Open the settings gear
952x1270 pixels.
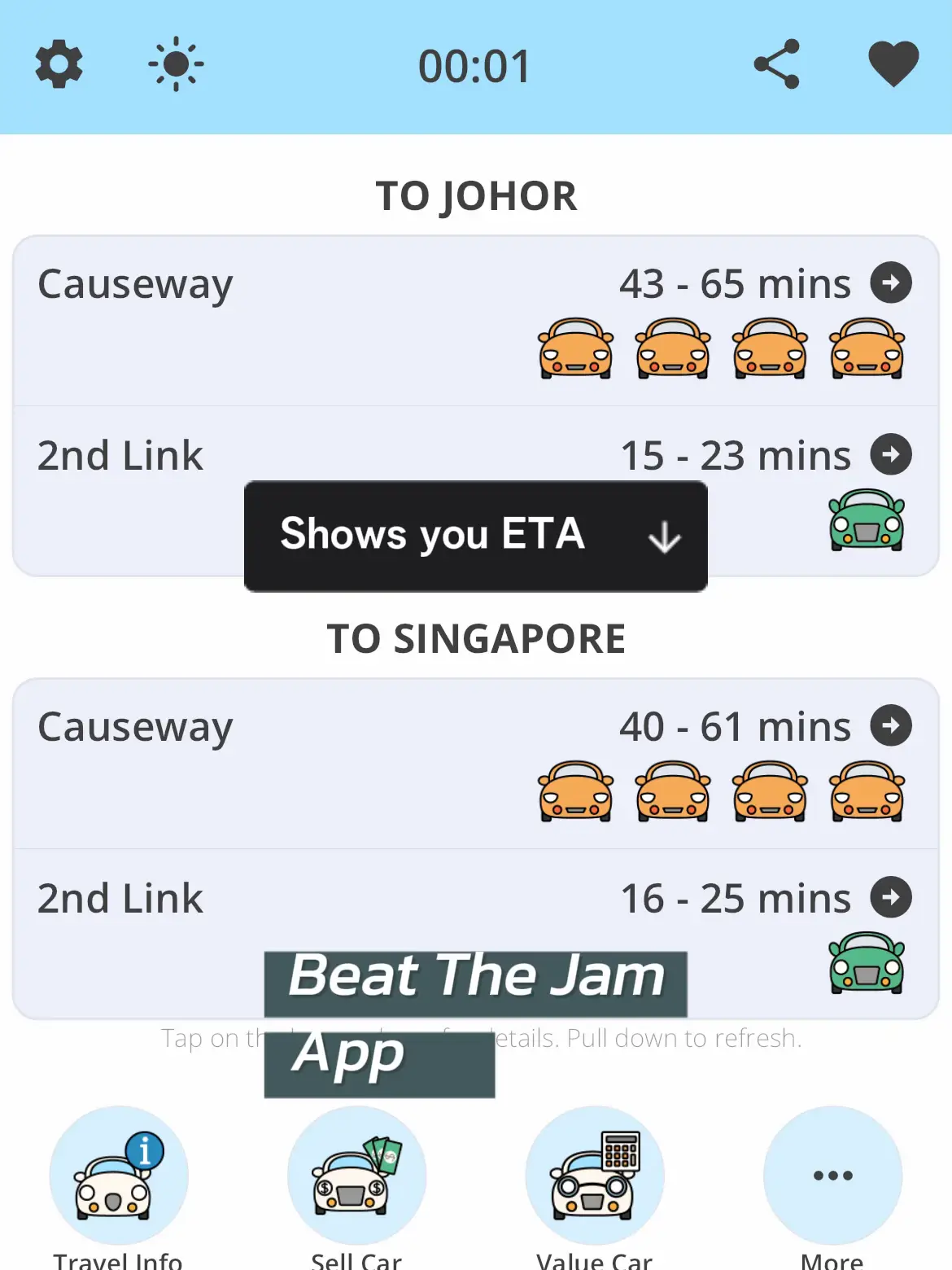pos(59,65)
